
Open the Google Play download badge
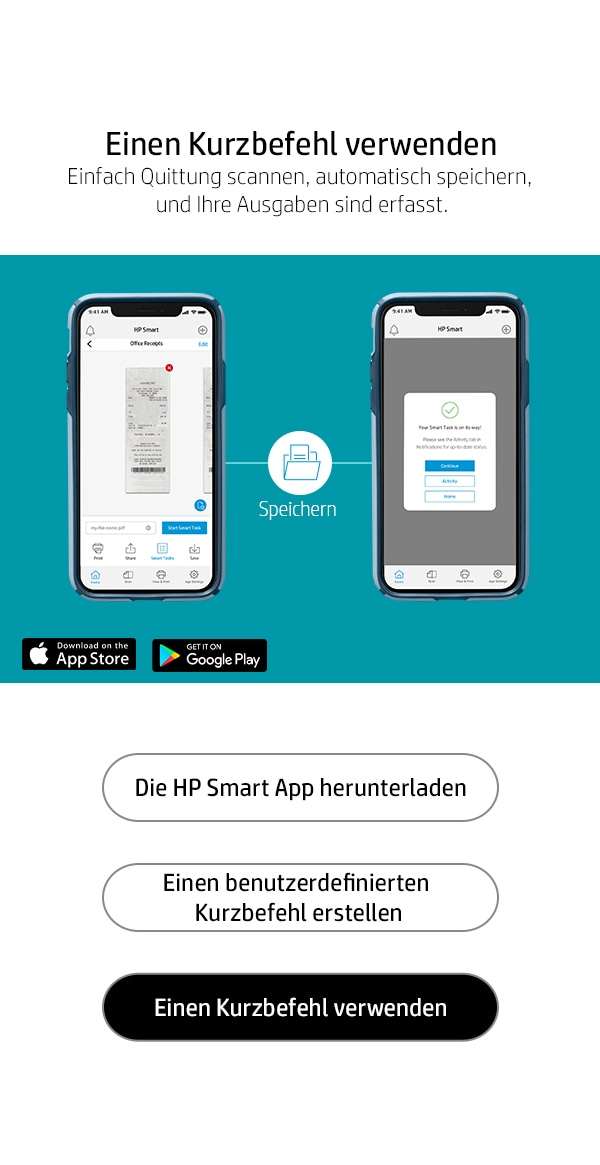pos(209,655)
